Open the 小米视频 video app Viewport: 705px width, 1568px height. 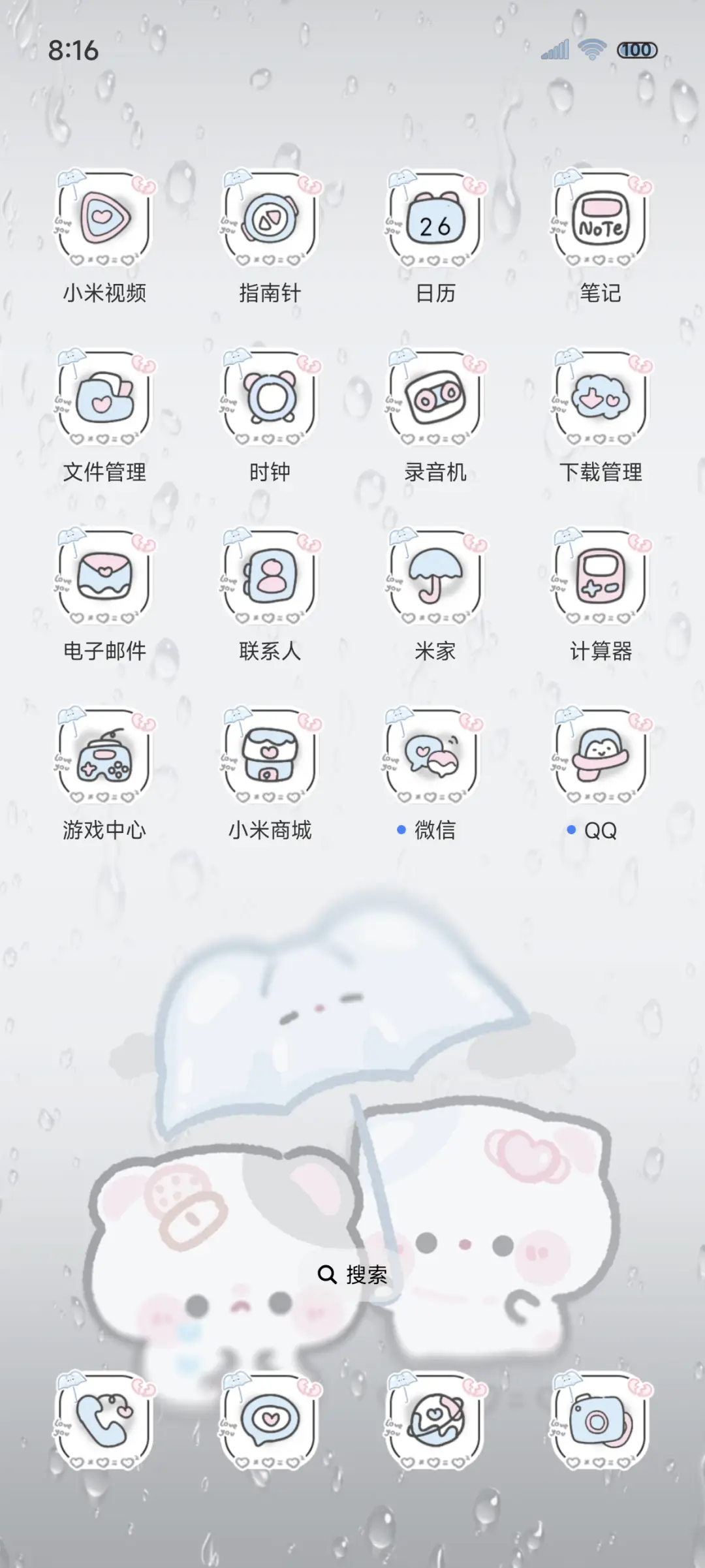point(104,219)
